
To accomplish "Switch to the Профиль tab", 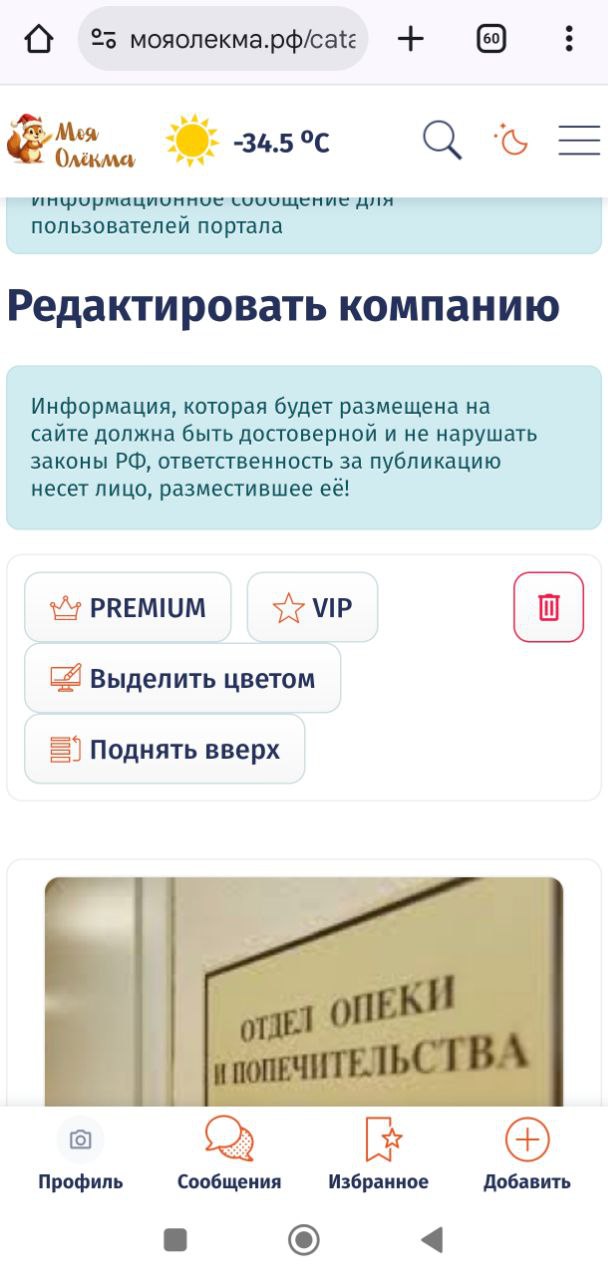I will tap(80, 1155).
